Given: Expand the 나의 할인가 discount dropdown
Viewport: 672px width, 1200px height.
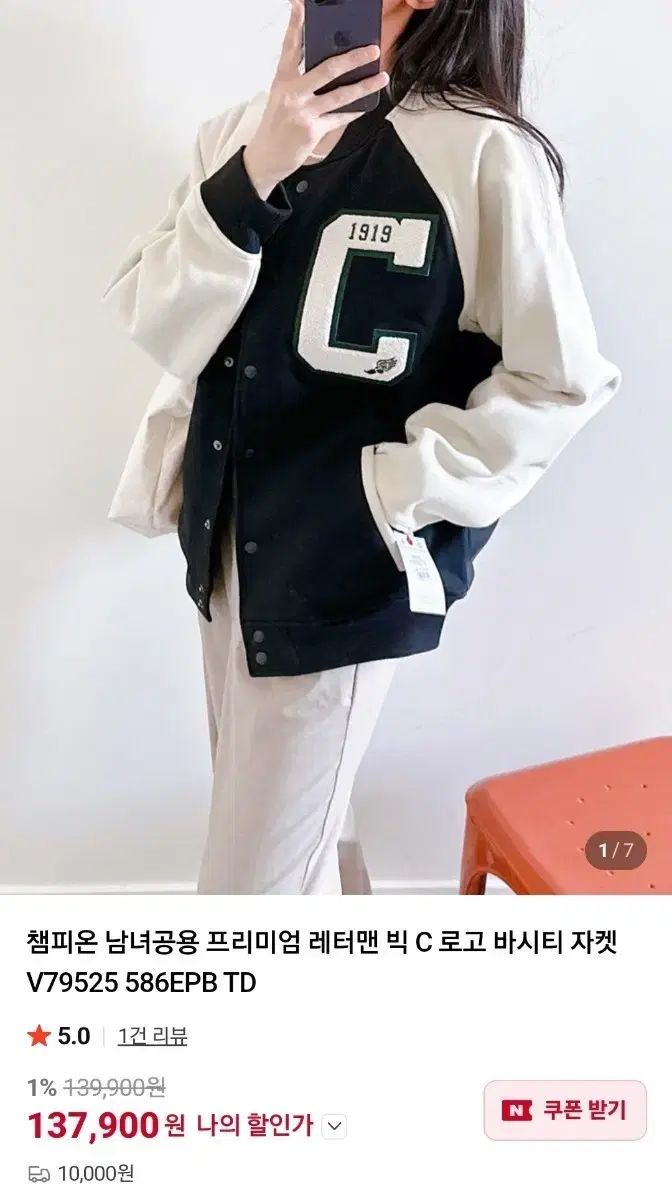Looking at the screenshot, I should pos(335,1127).
